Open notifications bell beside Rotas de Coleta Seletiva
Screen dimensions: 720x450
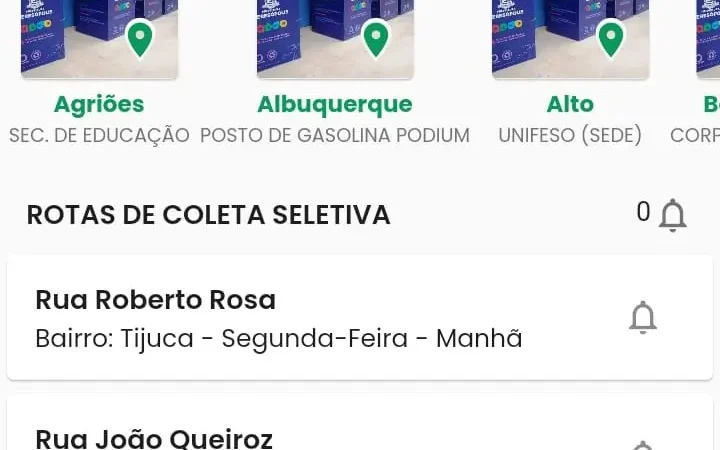672,215
